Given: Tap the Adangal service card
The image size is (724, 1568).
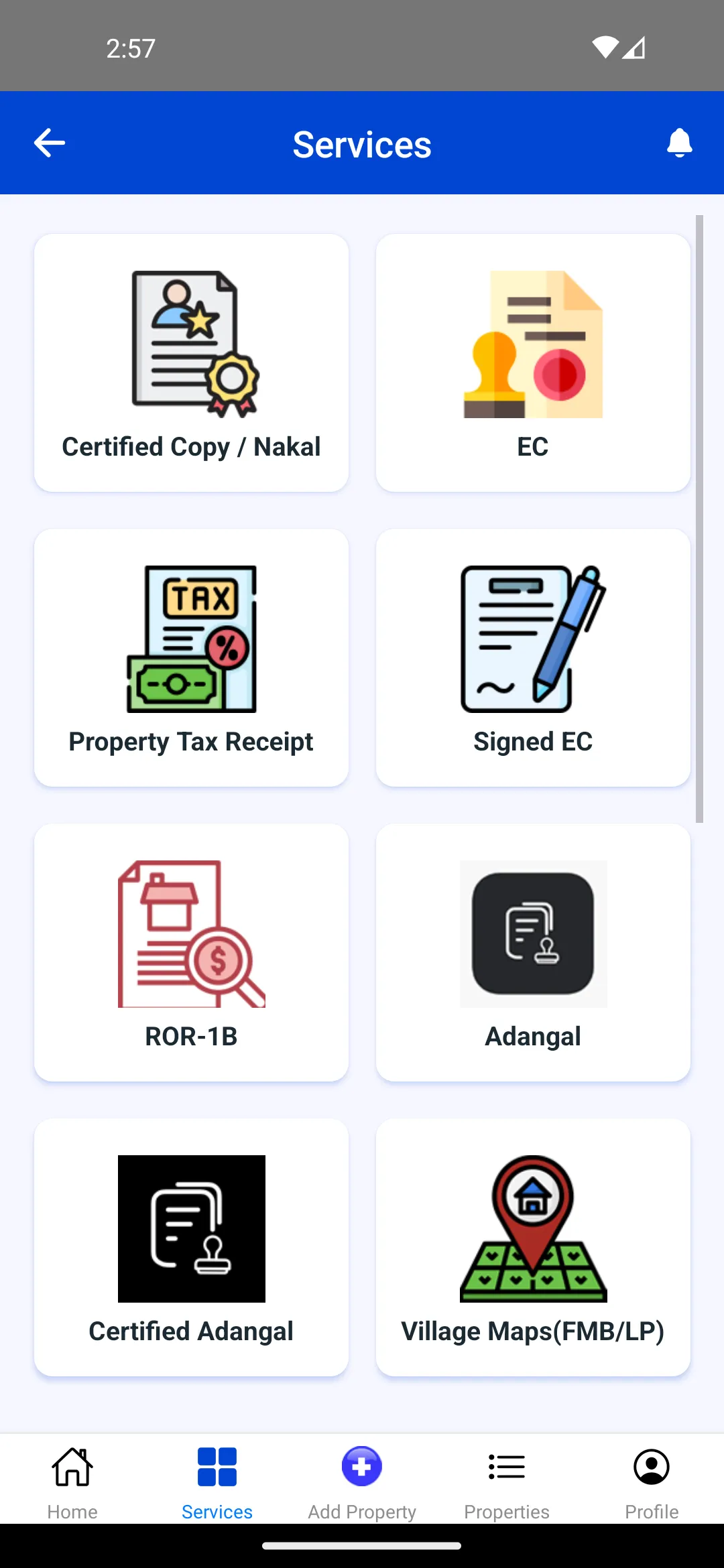Looking at the screenshot, I should (x=533, y=952).
